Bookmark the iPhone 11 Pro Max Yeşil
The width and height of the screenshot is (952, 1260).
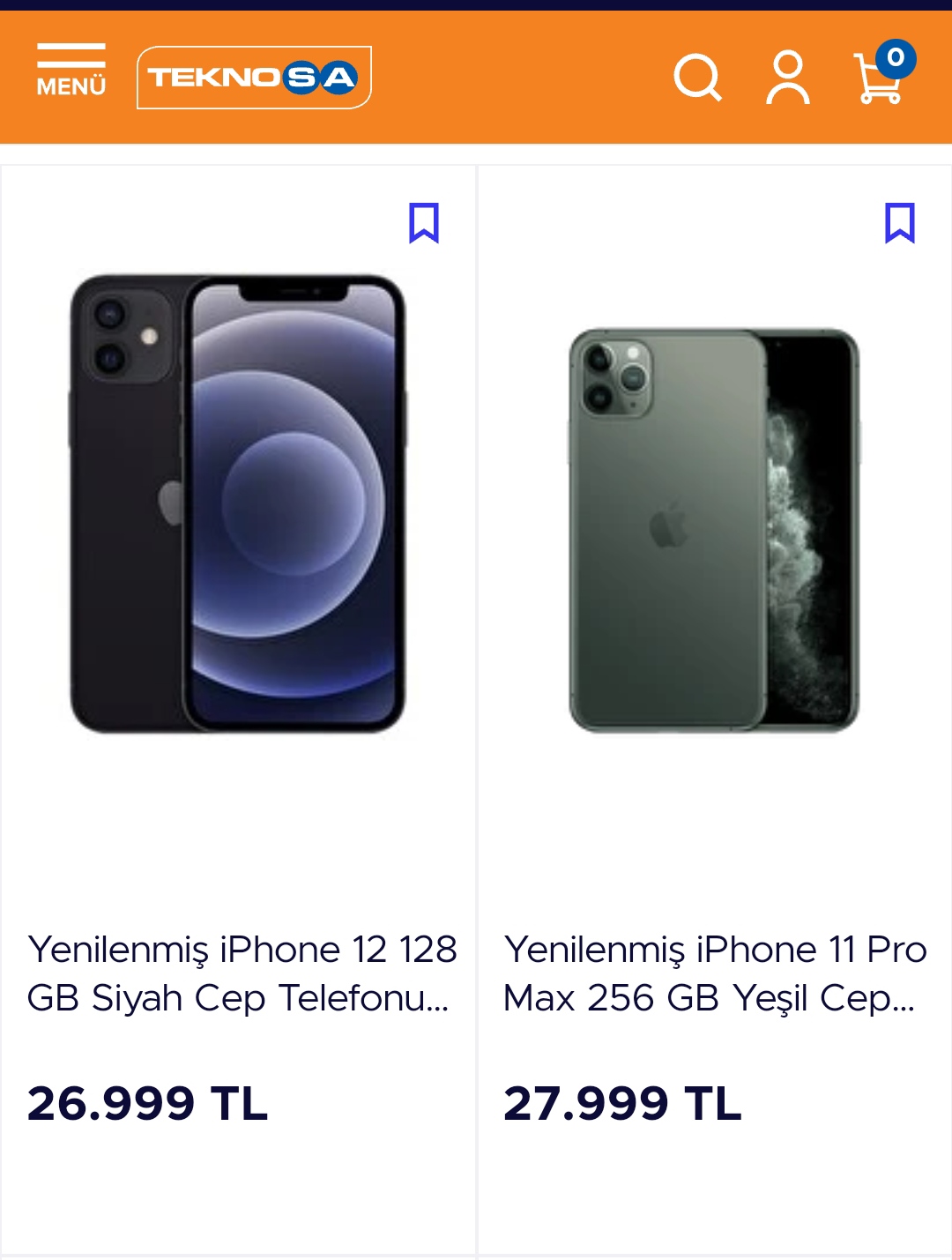[x=900, y=222]
